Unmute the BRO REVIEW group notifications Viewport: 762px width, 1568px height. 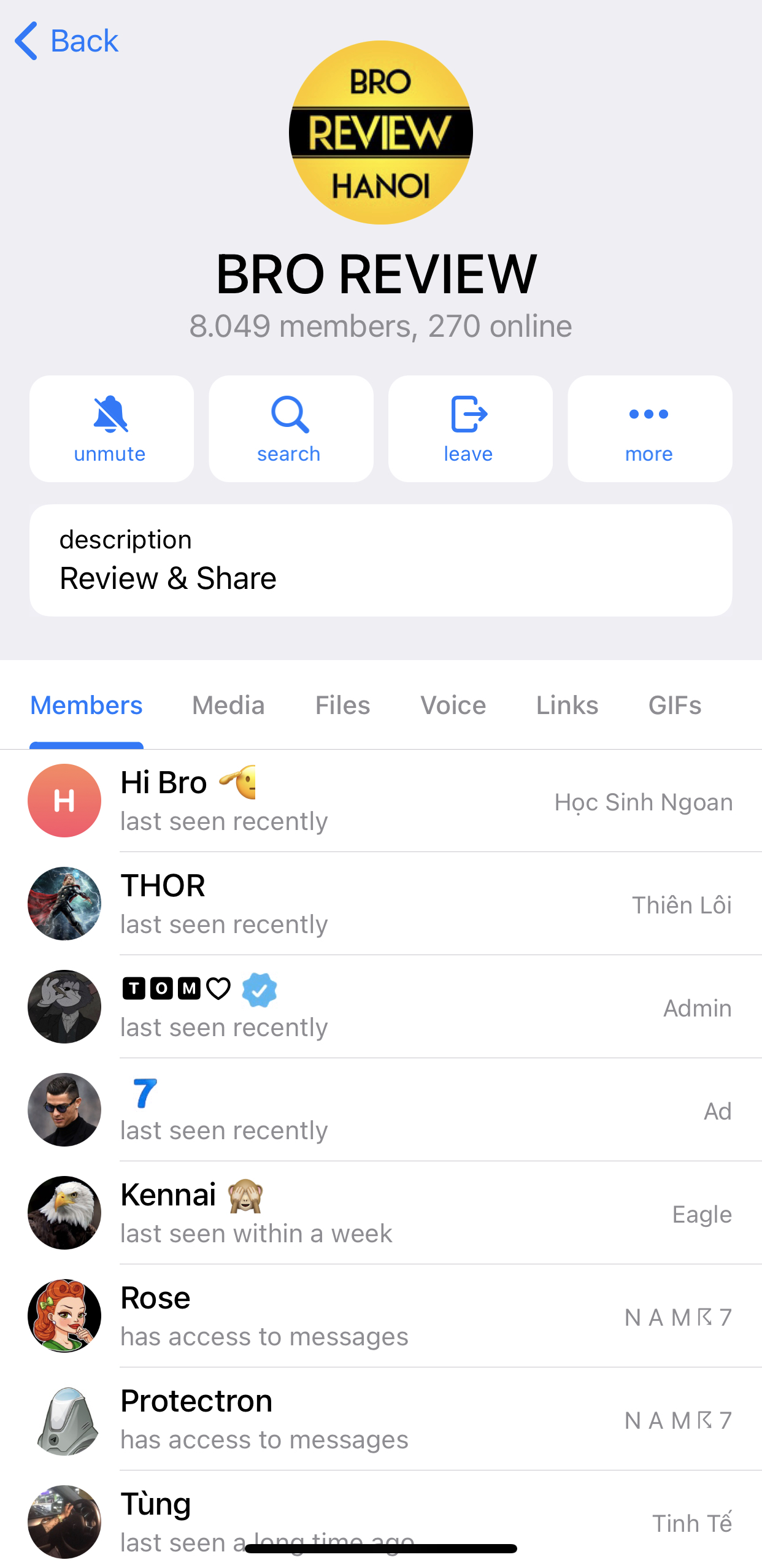click(x=111, y=429)
